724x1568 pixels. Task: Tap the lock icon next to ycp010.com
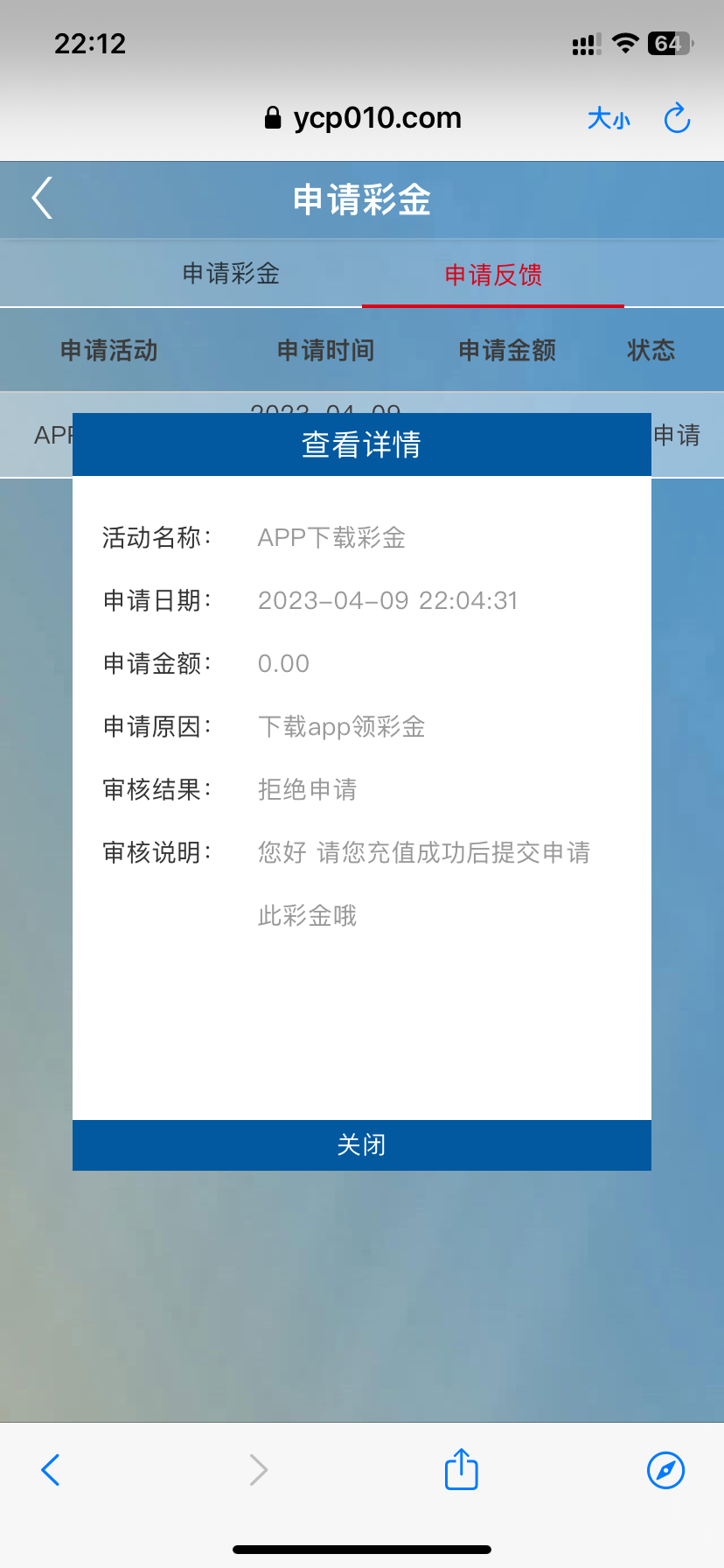click(x=274, y=118)
